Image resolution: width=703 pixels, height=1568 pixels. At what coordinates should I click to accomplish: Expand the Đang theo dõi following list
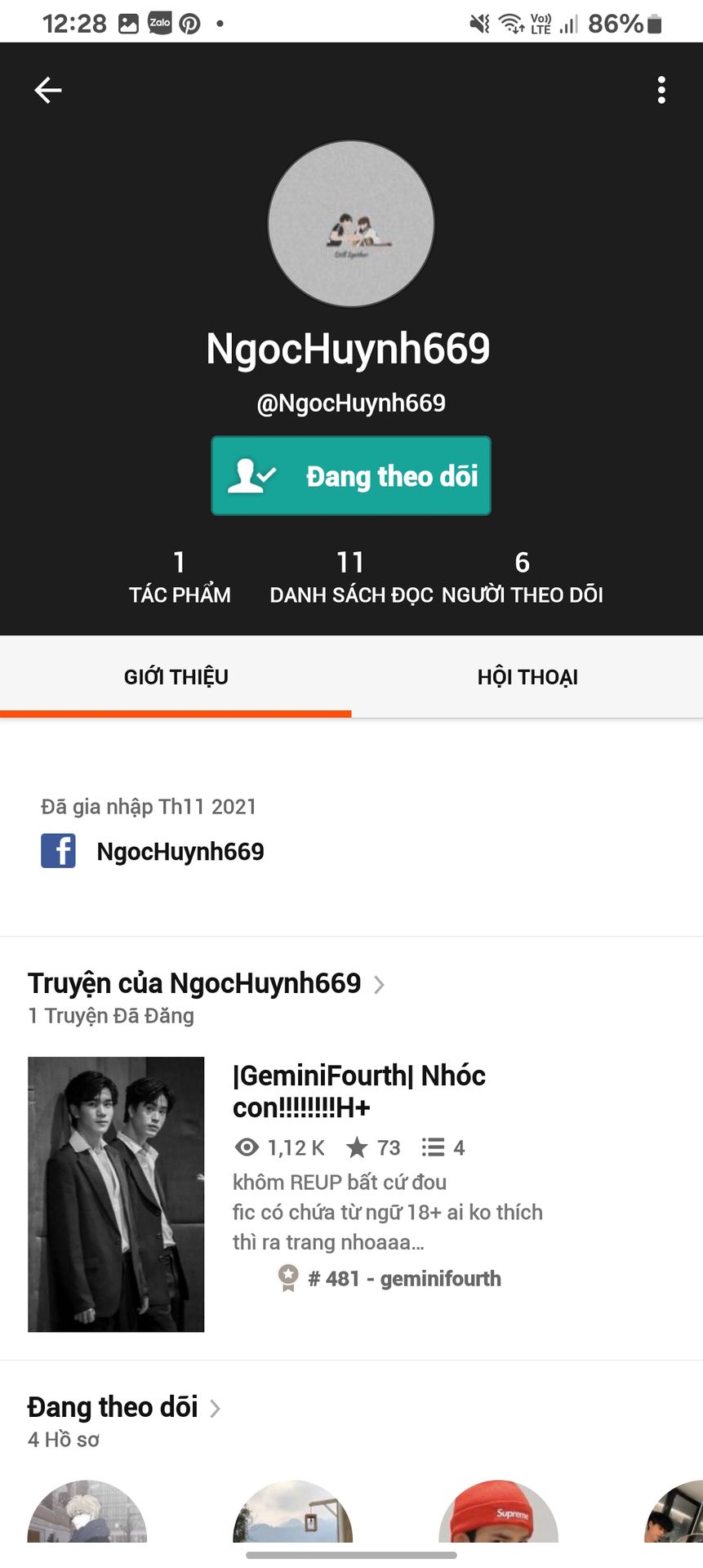pos(124,1408)
